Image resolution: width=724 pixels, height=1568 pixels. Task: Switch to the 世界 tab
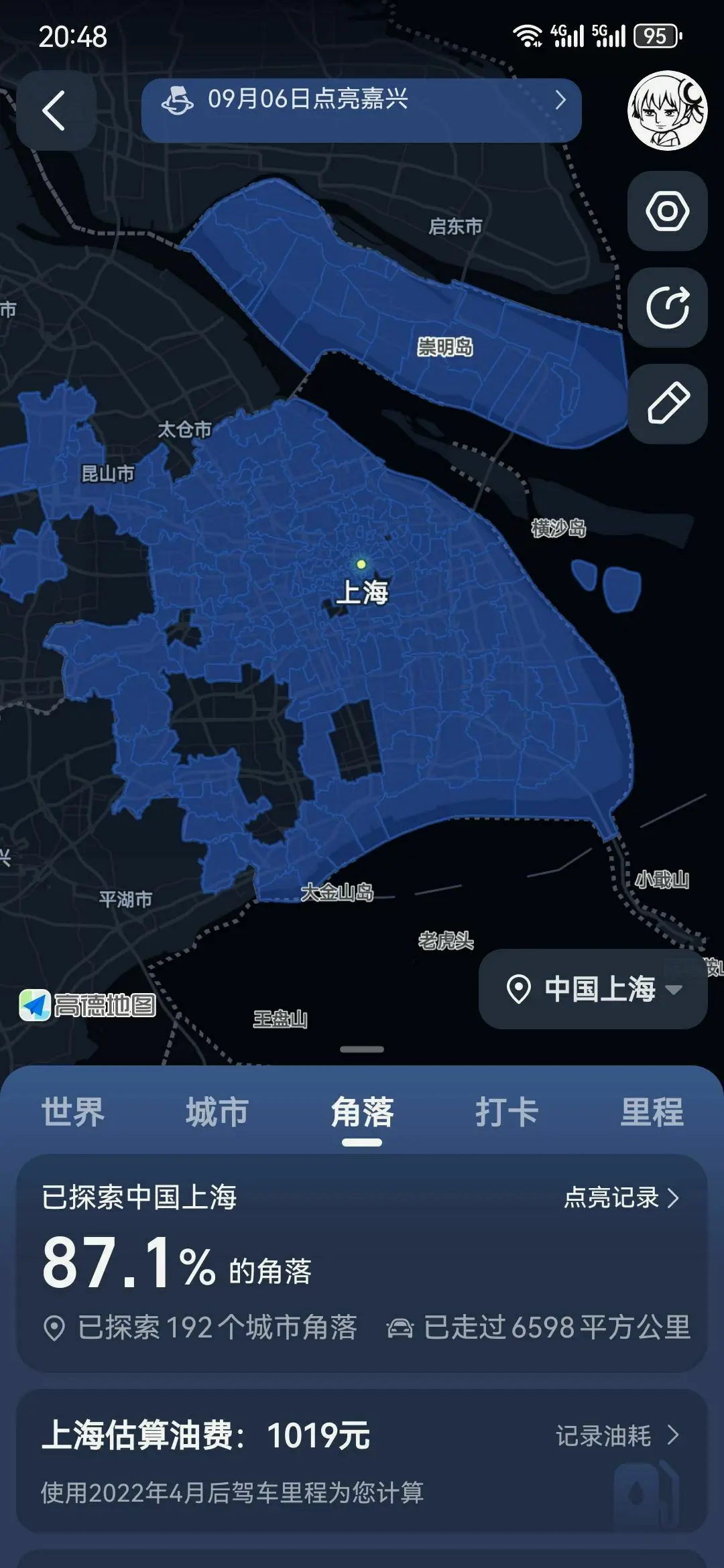coord(72,1112)
